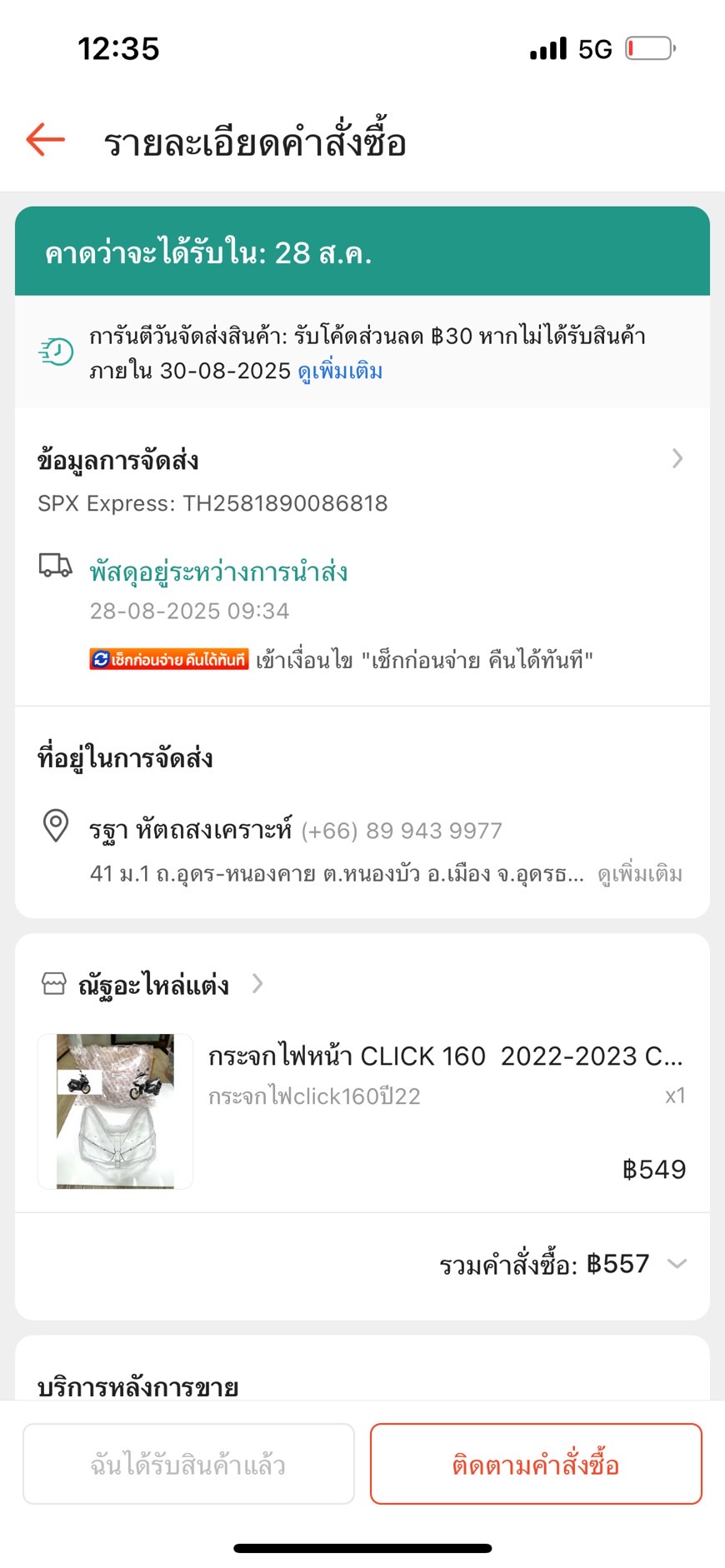
Task: Tap ติดตามคำสั่งซื้อ to track order
Action: point(536,1464)
